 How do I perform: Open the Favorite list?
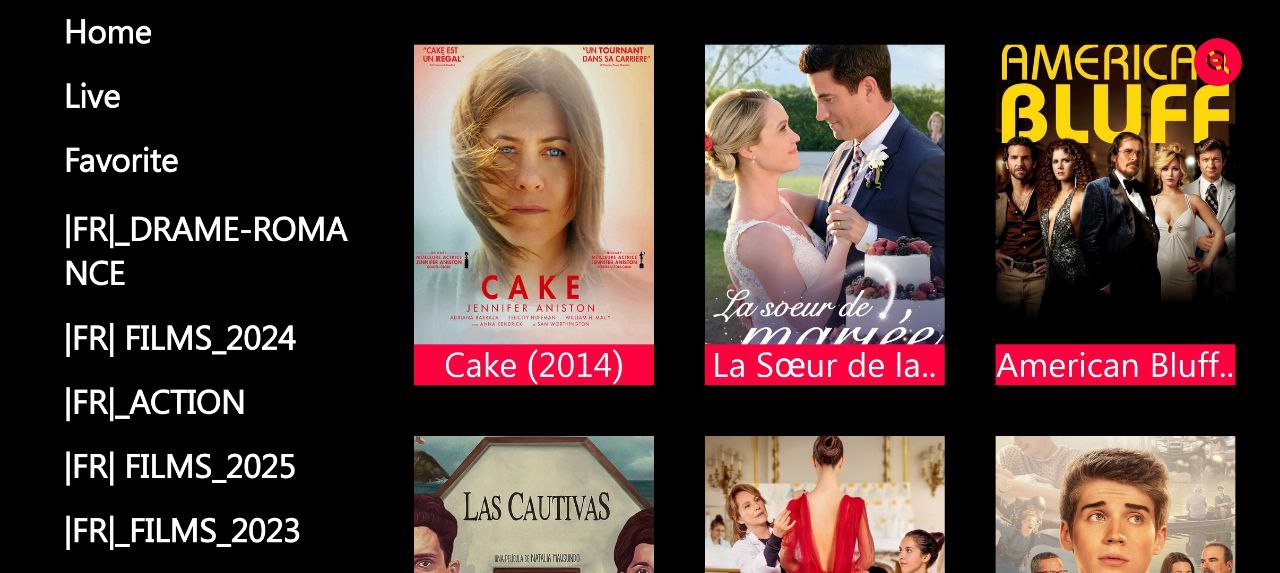[x=121, y=160]
